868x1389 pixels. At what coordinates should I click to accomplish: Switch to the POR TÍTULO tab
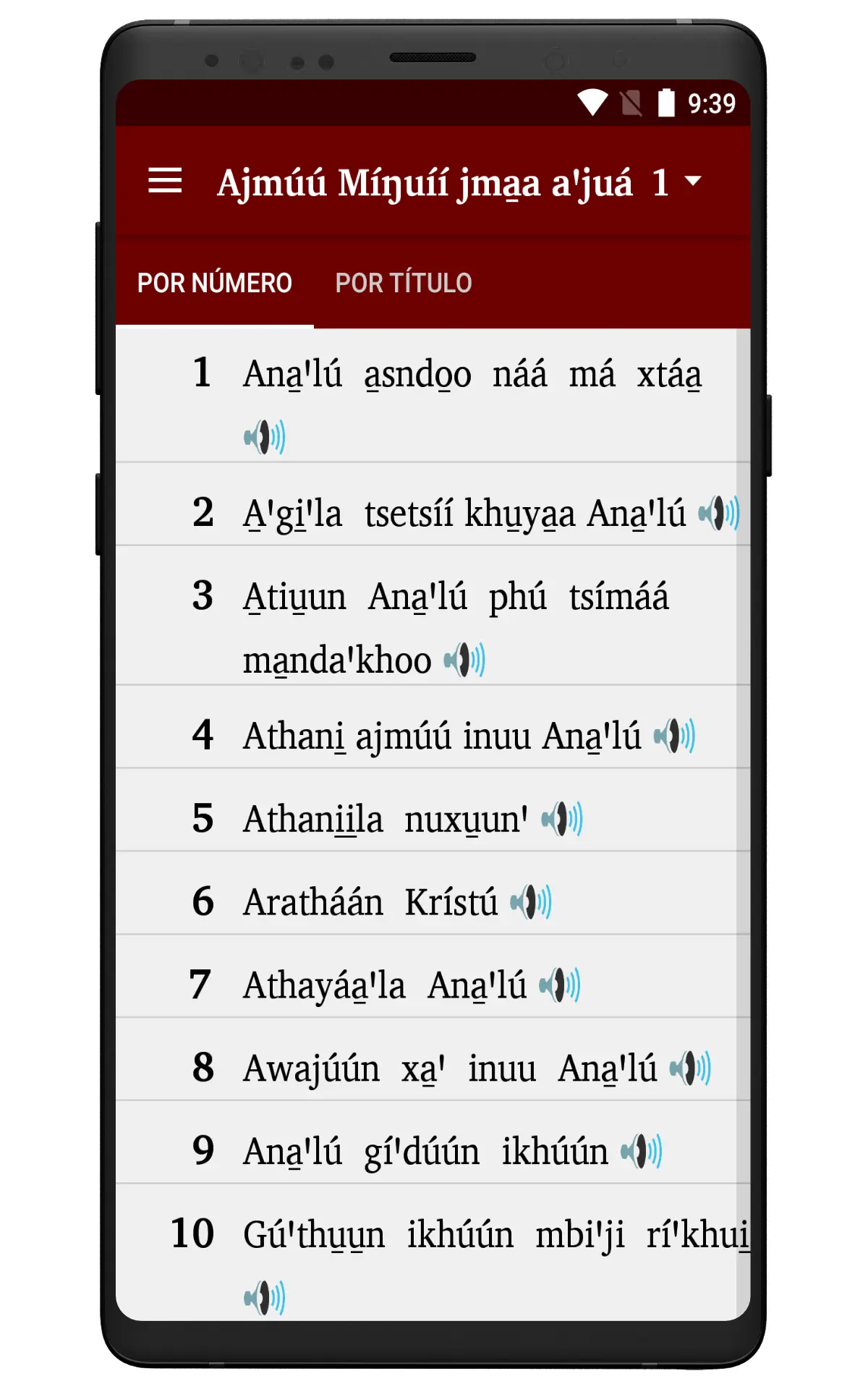point(404,283)
